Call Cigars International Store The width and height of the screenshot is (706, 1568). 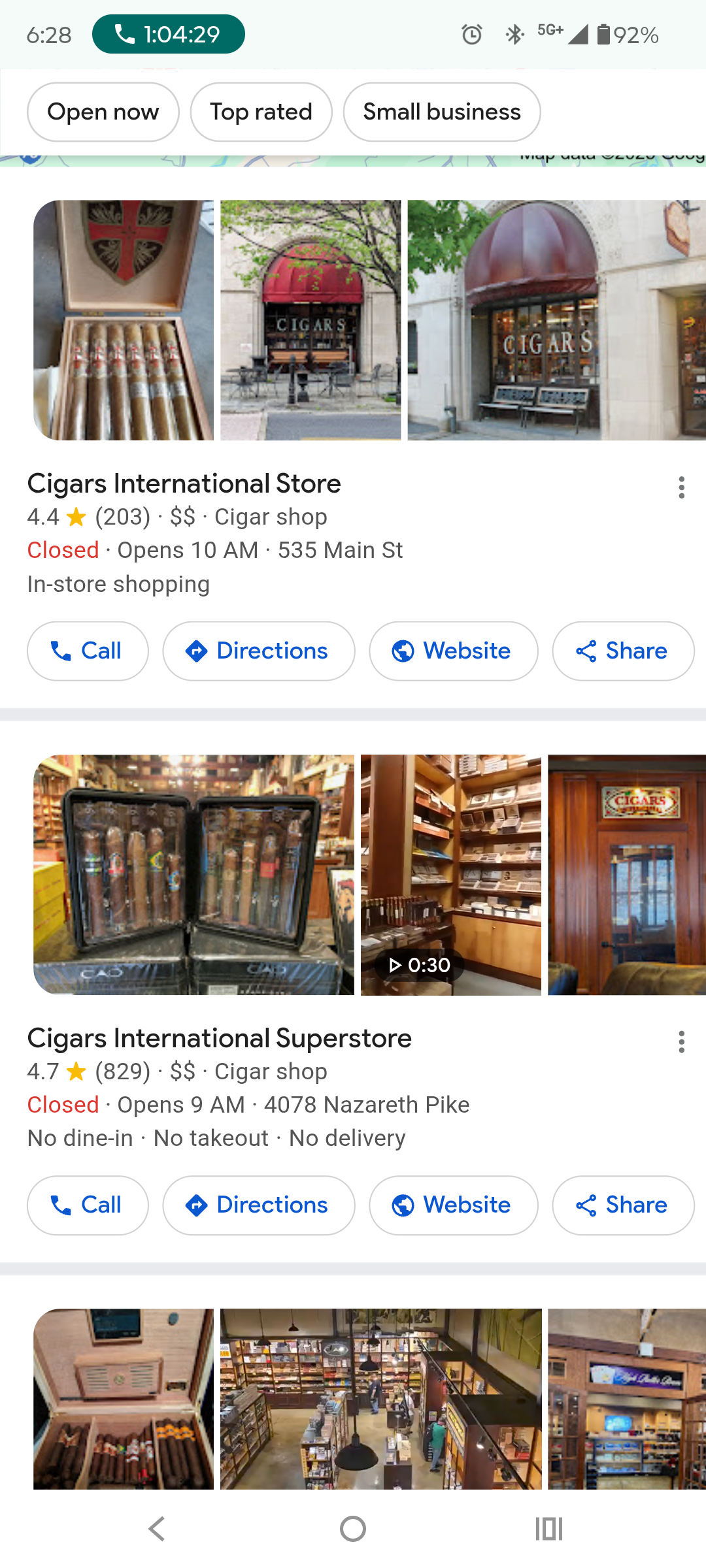tap(88, 651)
